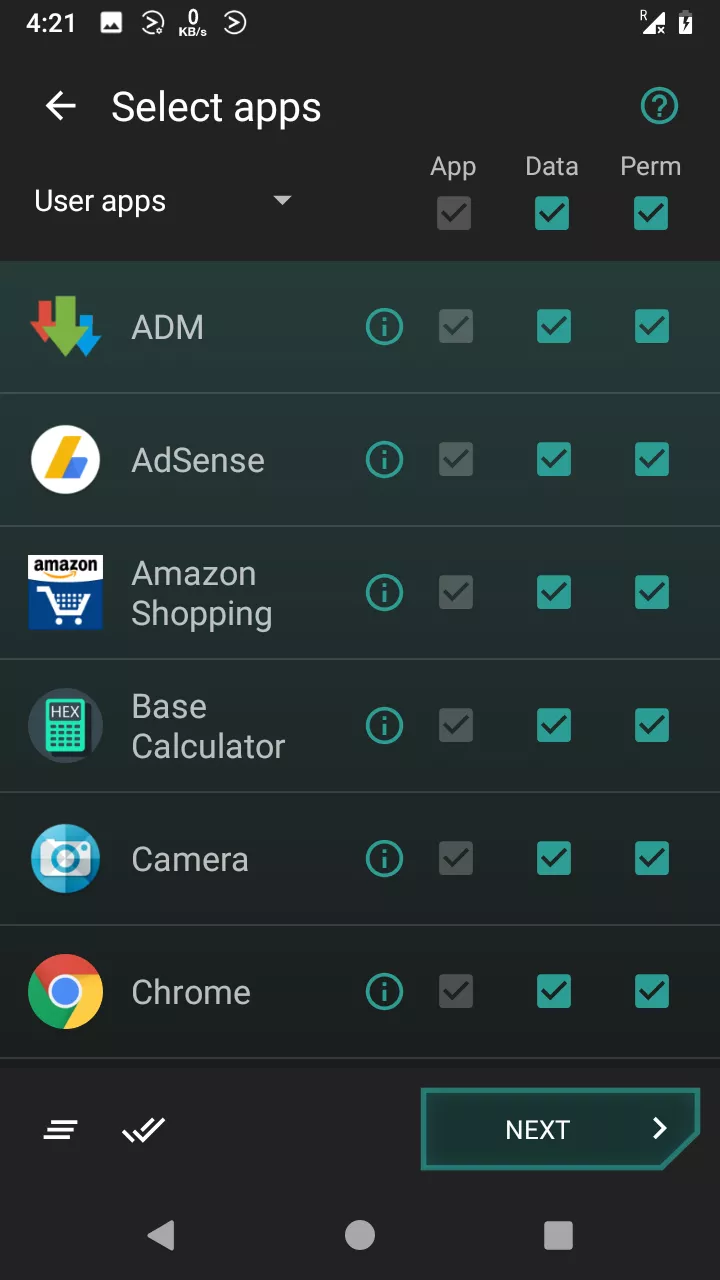Open the sort lines icon at bottom
720x1280 pixels.
[60, 1130]
